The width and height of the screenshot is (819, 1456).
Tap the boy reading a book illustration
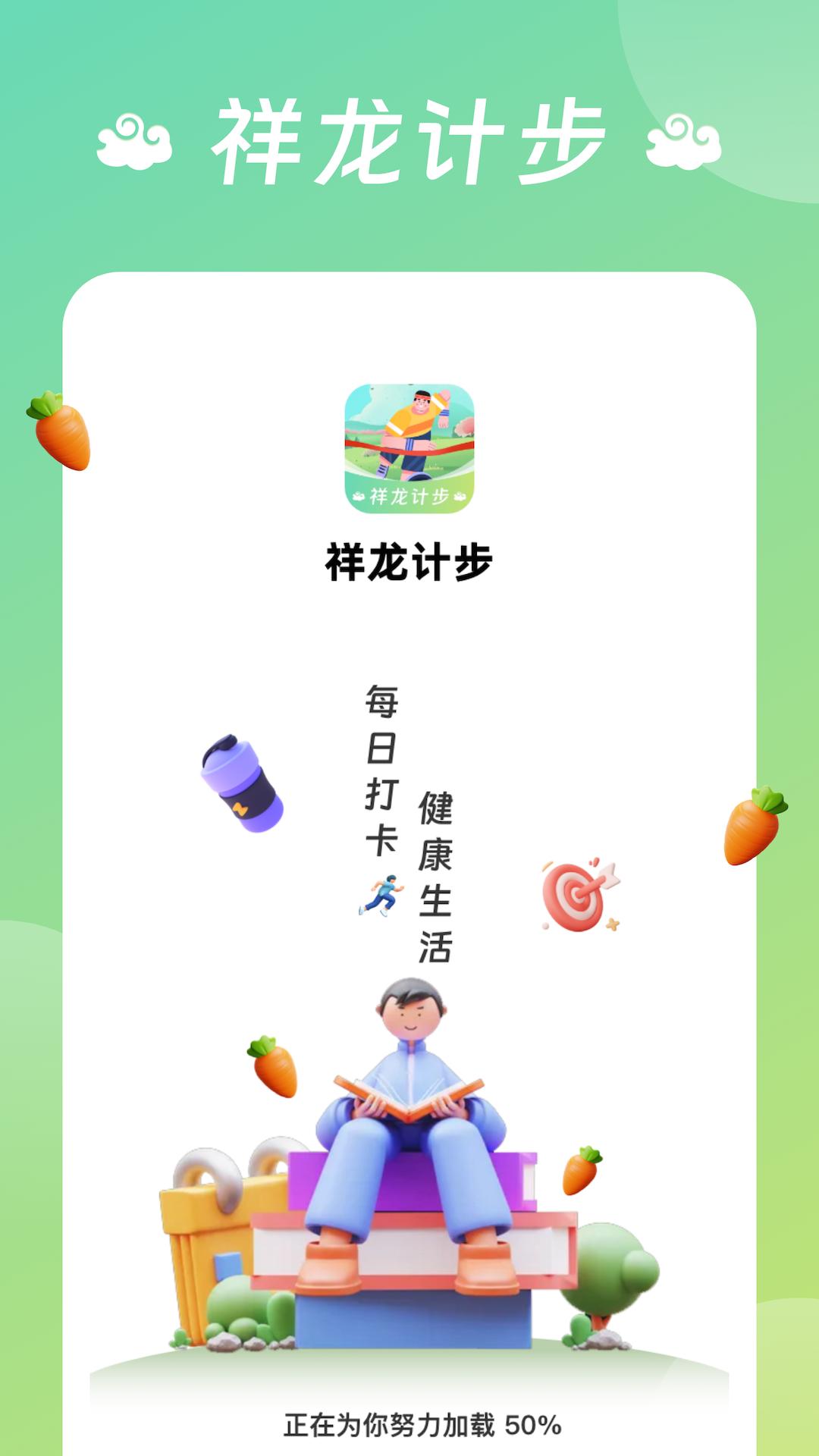tap(409, 1062)
